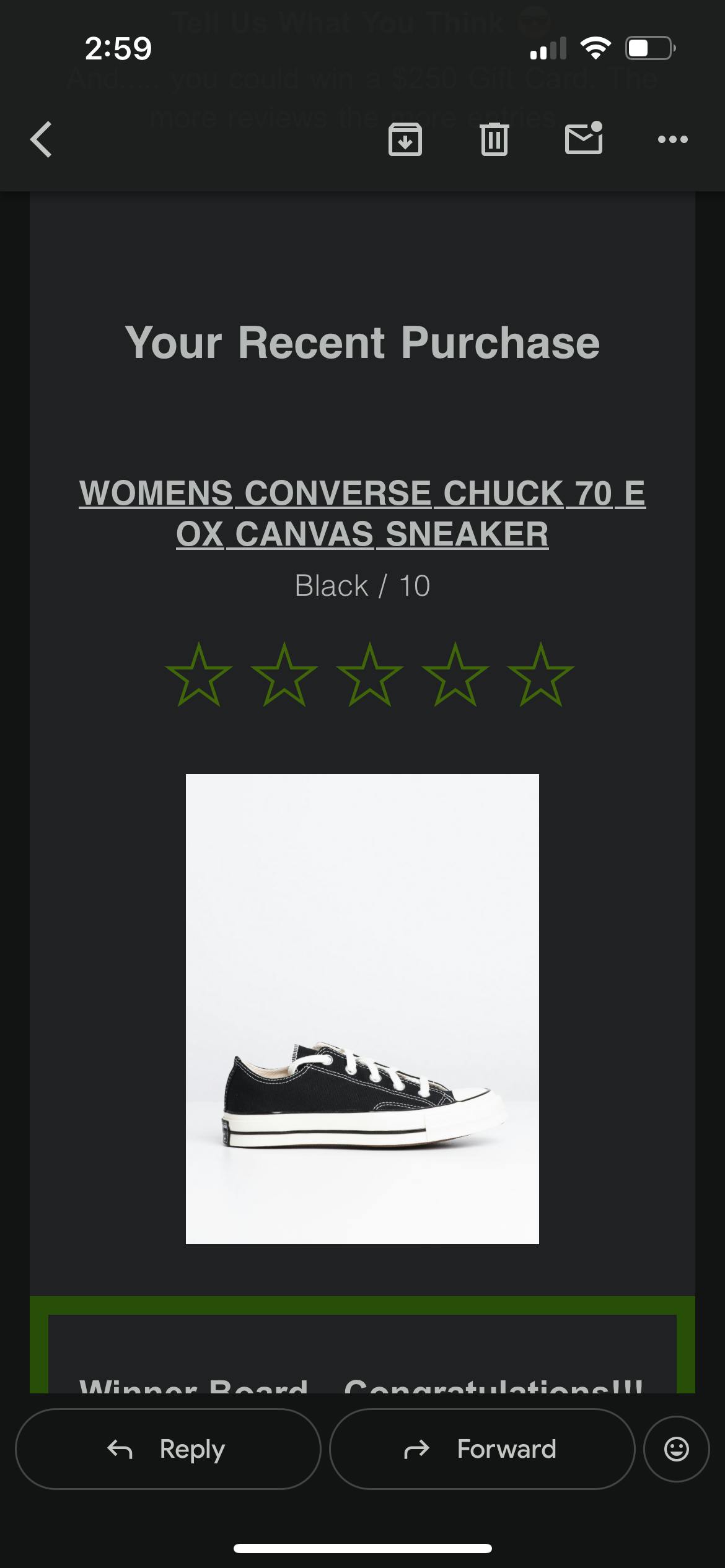This screenshot has height=1568, width=725.
Task: Rate the purchase three stars
Action: [370, 676]
